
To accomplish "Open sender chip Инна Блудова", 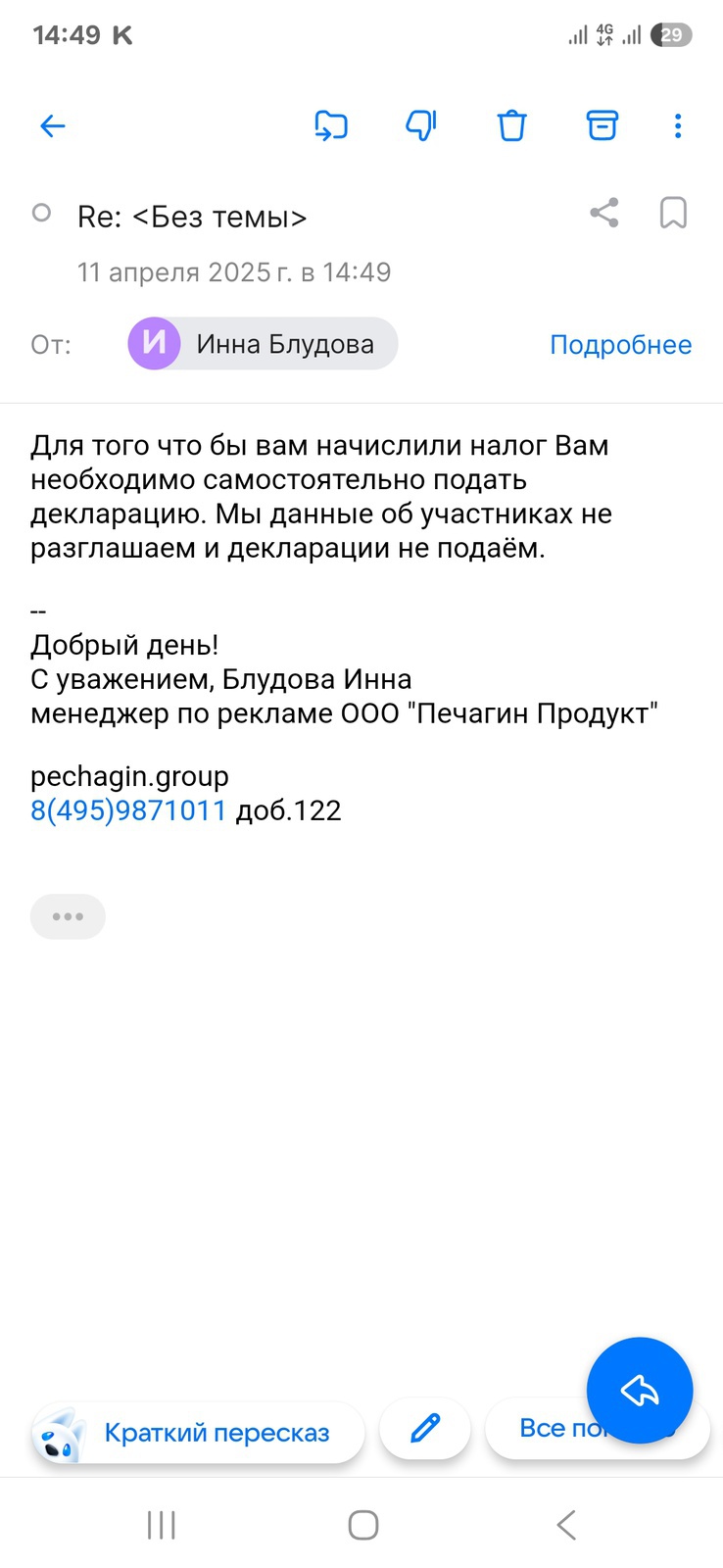I will pos(263,344).
